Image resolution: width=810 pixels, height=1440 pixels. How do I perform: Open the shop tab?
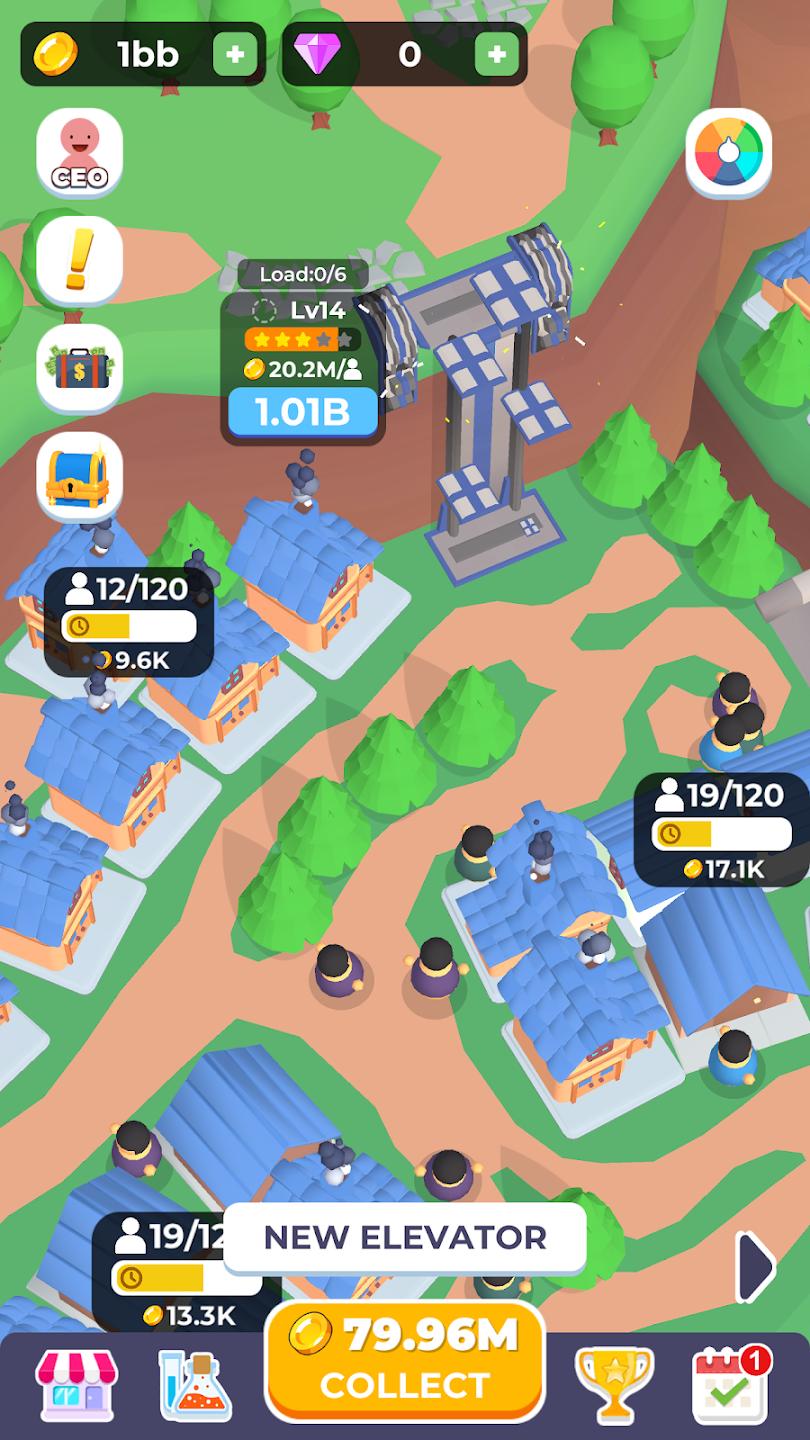[x=77, y=1385]
